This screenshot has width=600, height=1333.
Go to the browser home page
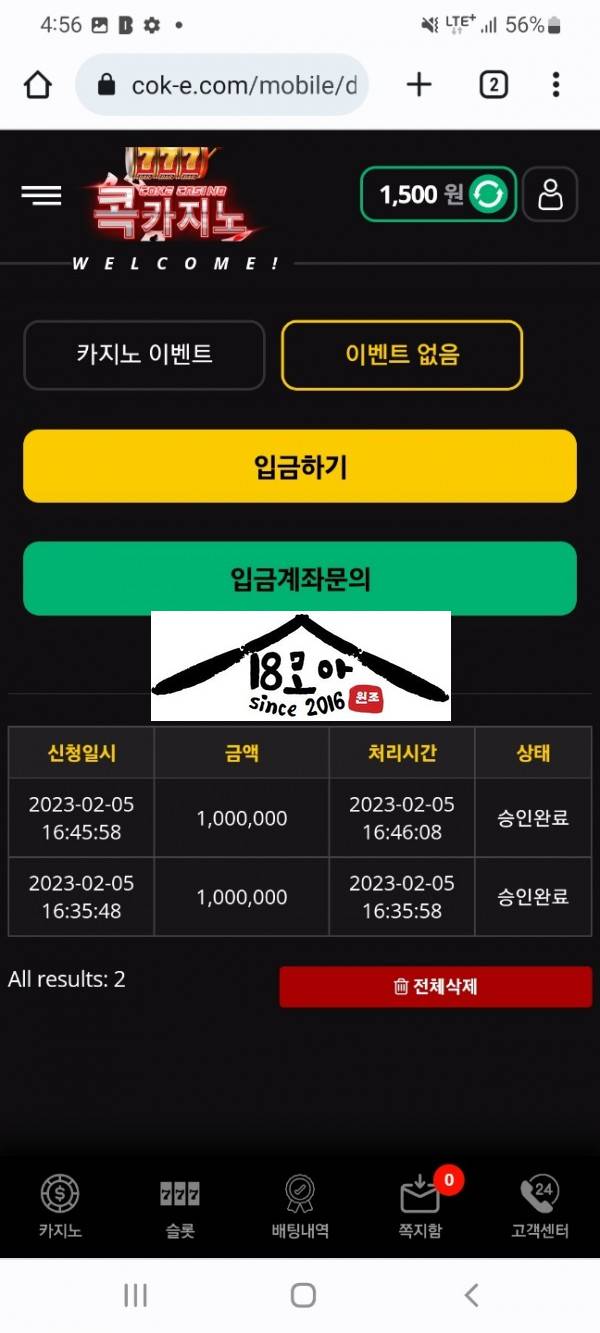(38, 85)
